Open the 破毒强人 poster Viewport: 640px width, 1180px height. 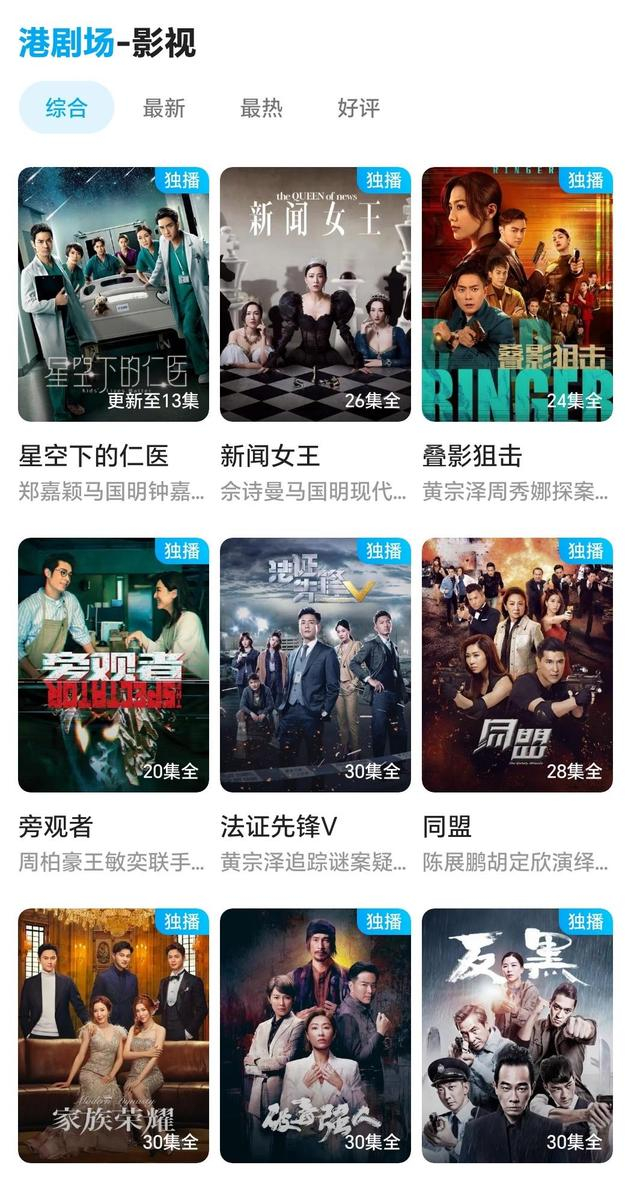[x=315, y=1035]
